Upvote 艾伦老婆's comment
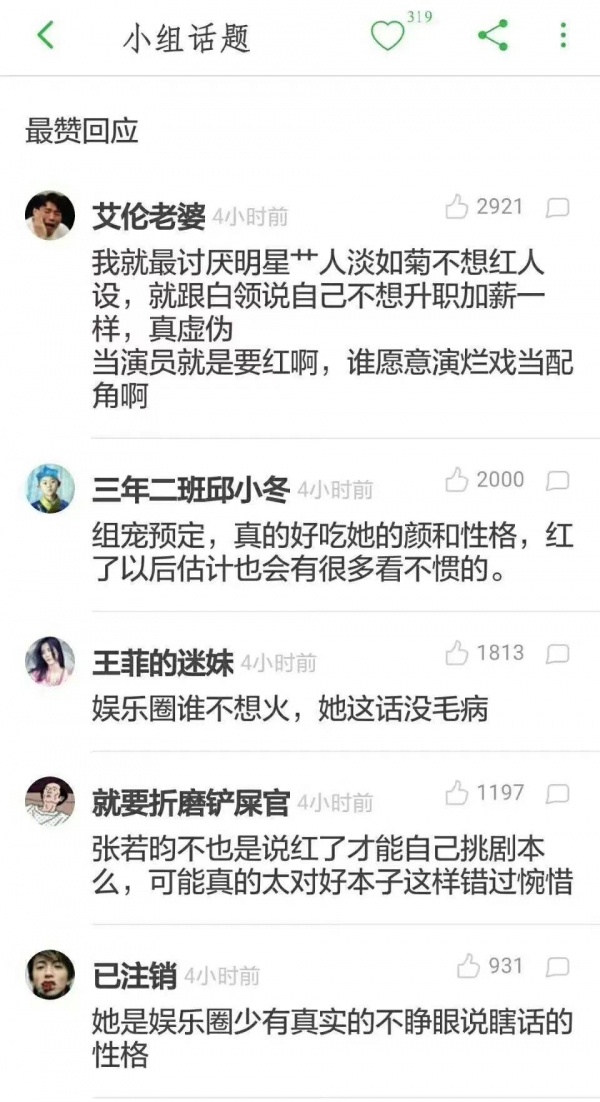The width and height of the screenshot is (600, 1102). pyautogui.click(x=458, y=207)
